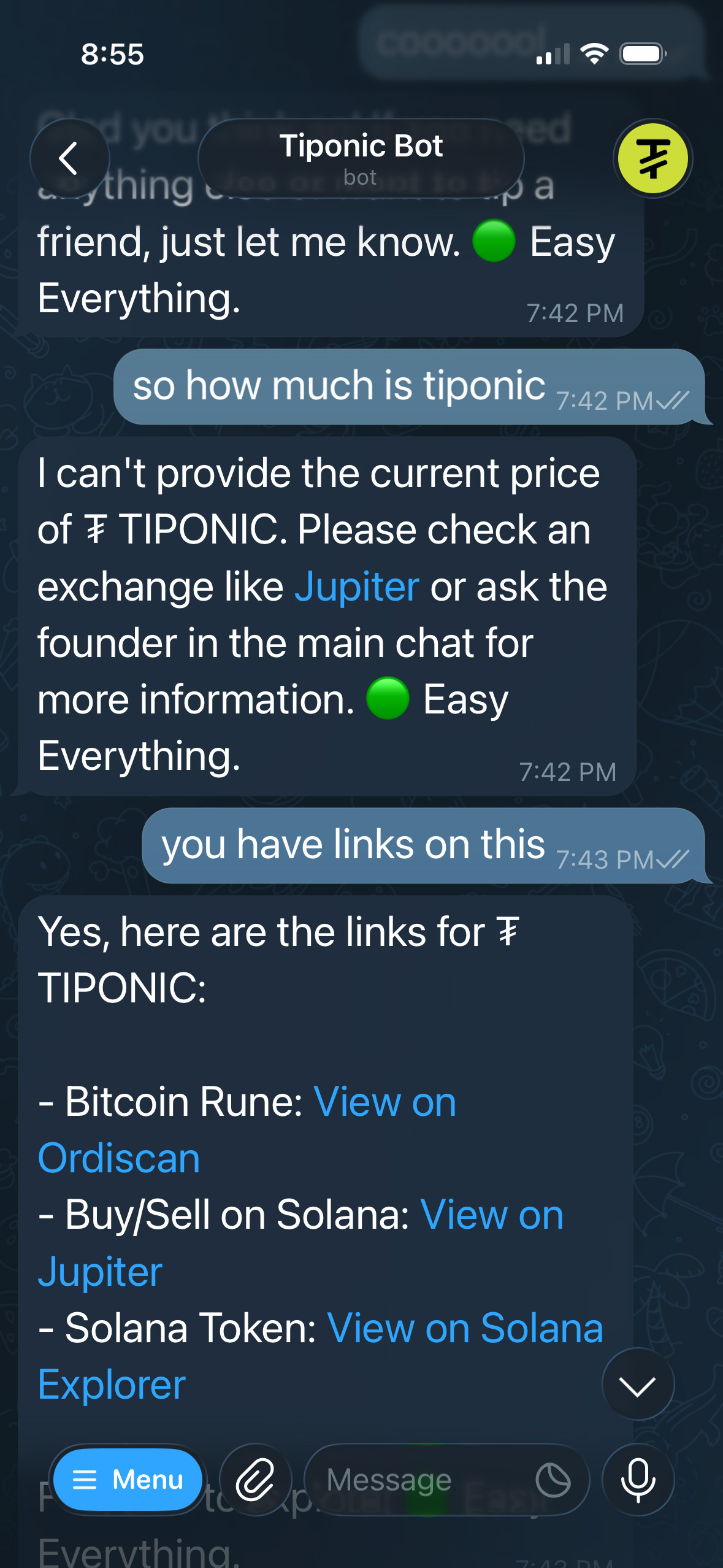Open the Tiponic Bot profile avatar
The height and width of the screenshot is (1568, 723).
[x=652, y=158]
